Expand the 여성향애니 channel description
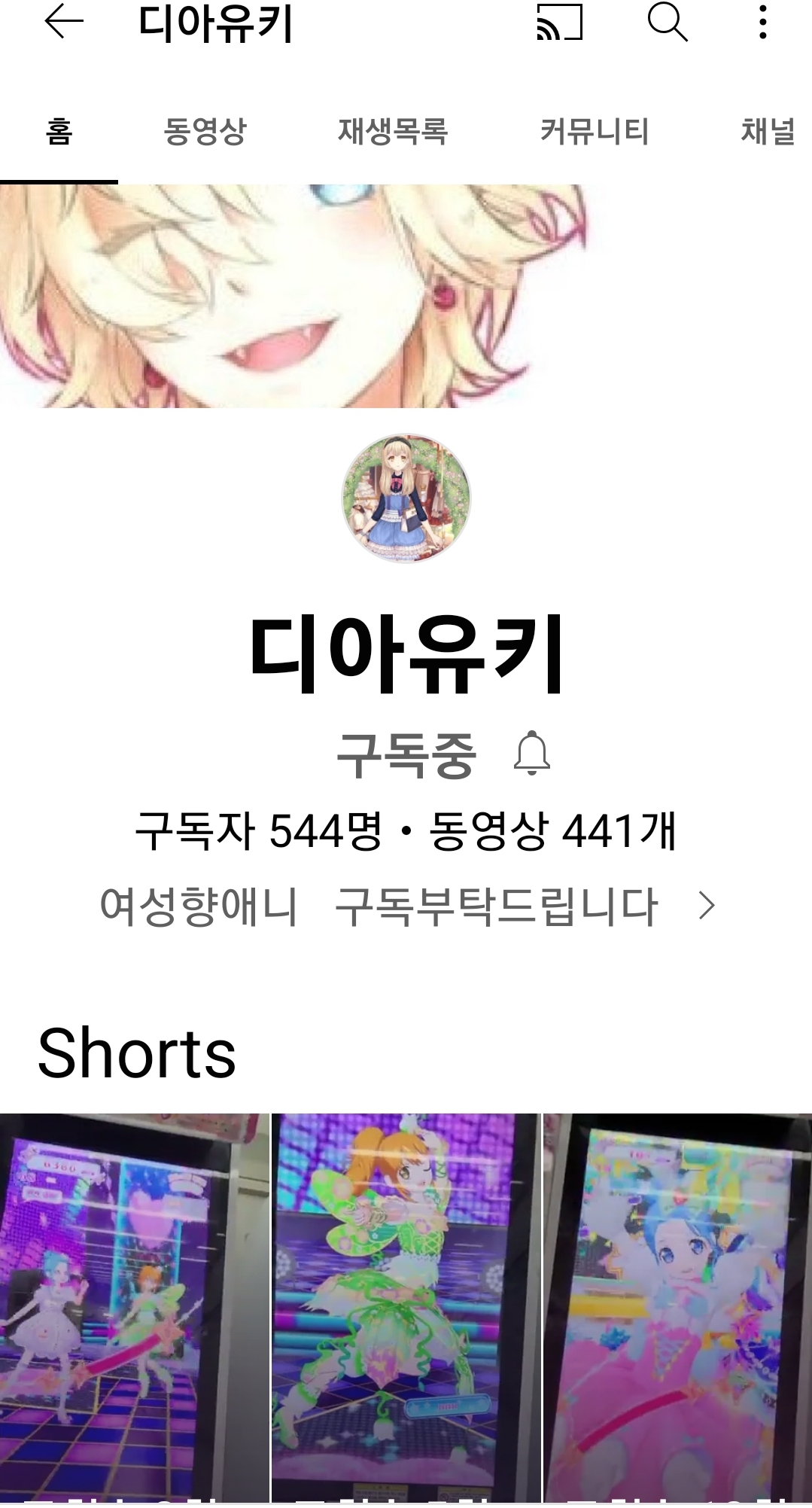This screenshot has width=812, height=1508. 406,906
